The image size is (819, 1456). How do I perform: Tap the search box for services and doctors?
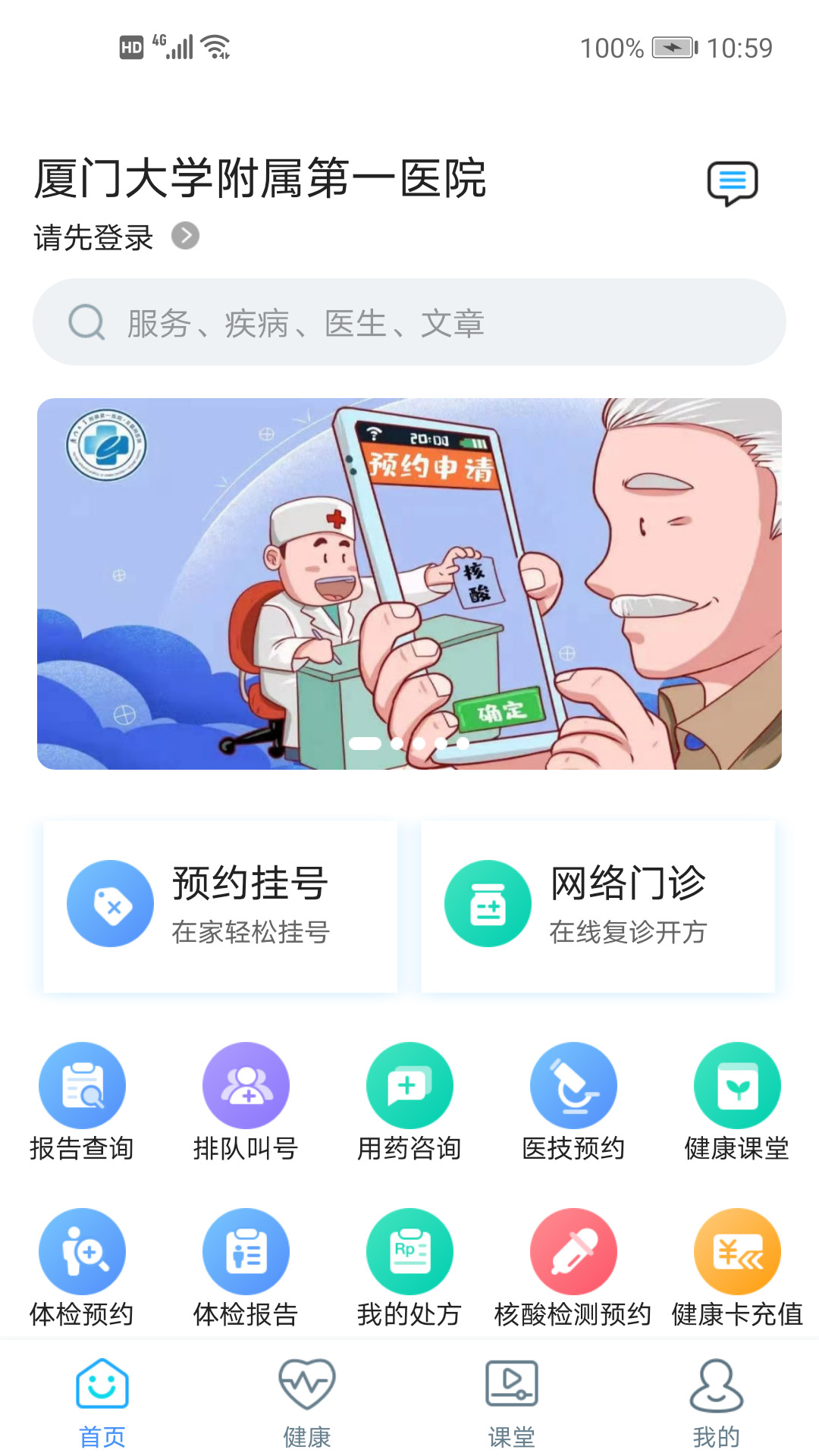coord(409,322)
